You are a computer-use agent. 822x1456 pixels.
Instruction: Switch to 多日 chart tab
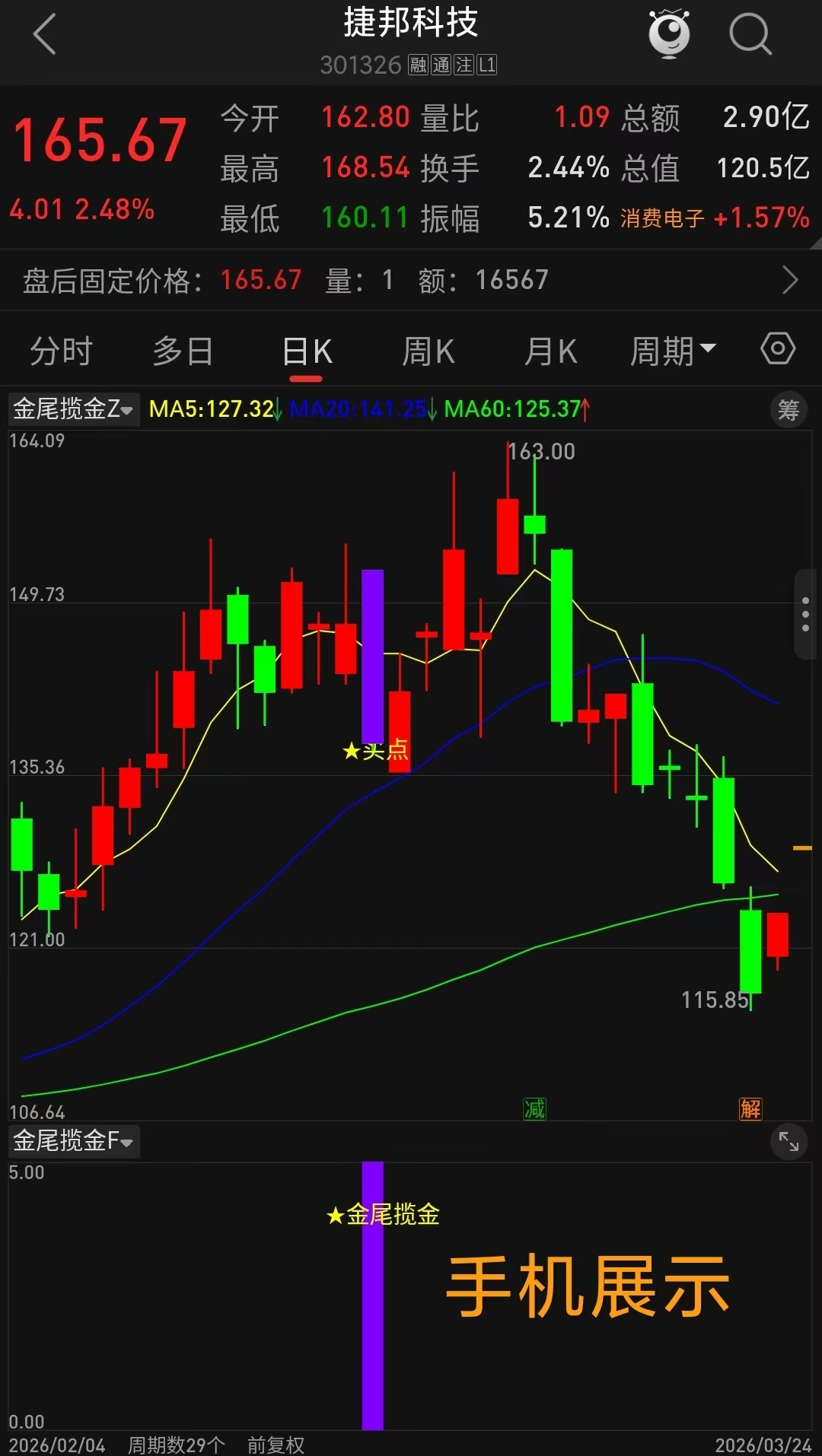pyautogui.click(x=183, y=351)
